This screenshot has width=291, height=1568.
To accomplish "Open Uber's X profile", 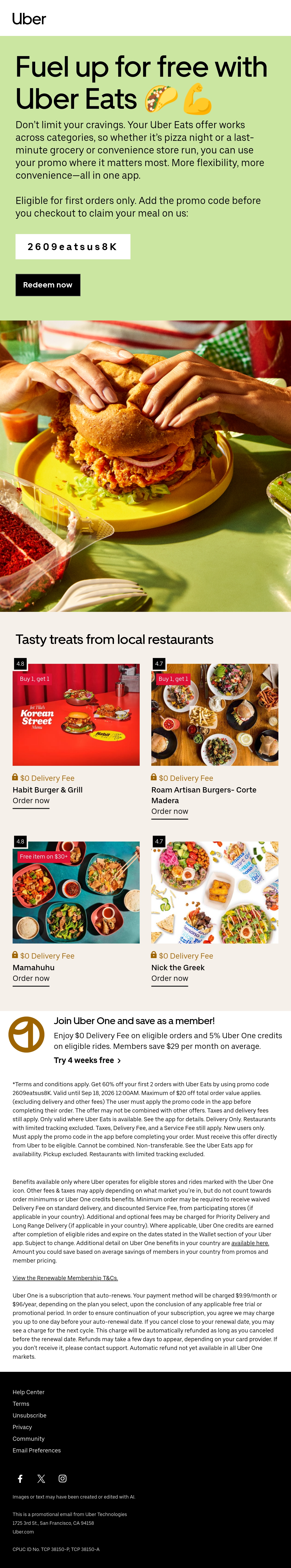I will click(x=41, y=1478).
